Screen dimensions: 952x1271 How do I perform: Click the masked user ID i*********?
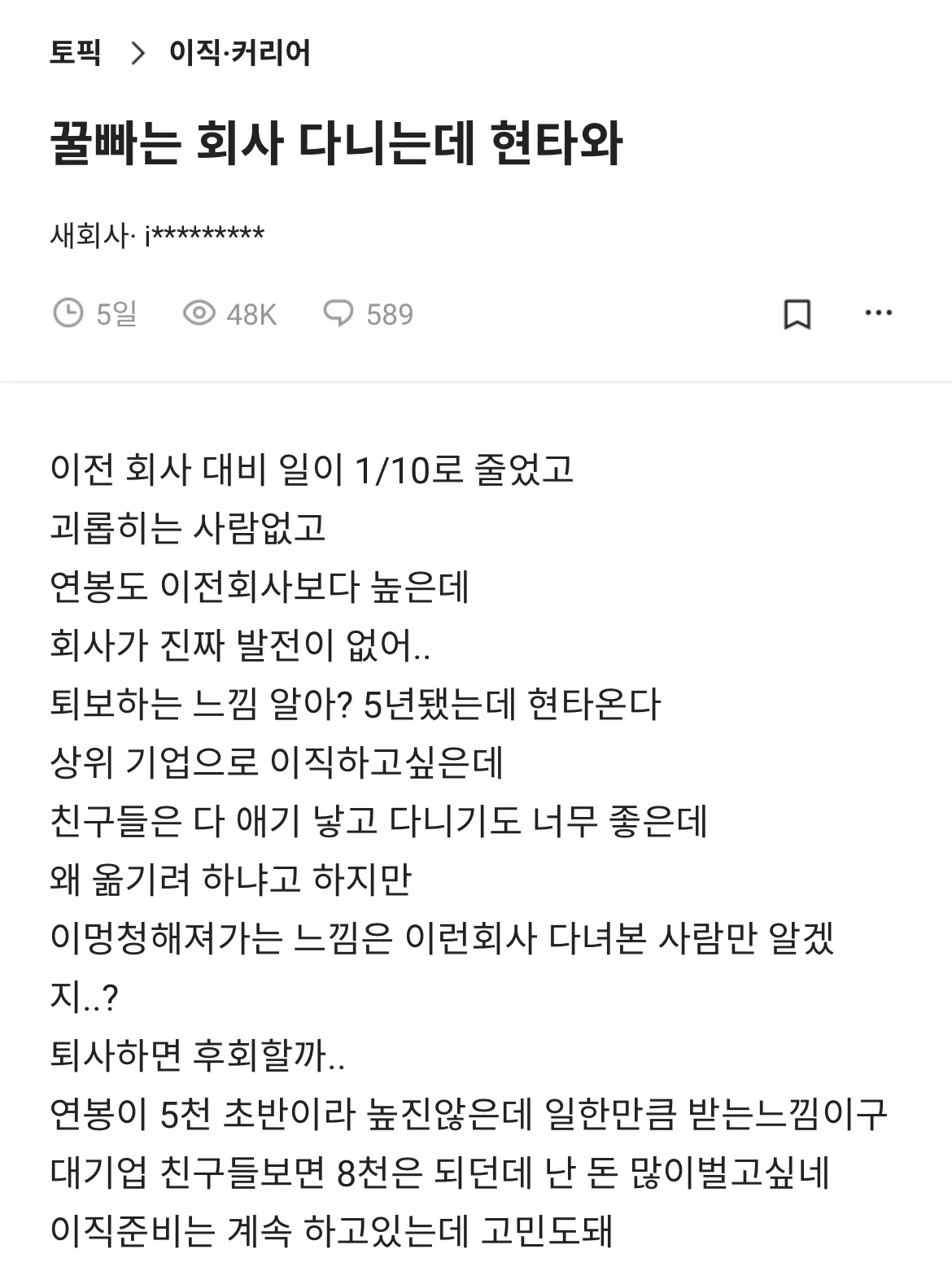[202, 234]
